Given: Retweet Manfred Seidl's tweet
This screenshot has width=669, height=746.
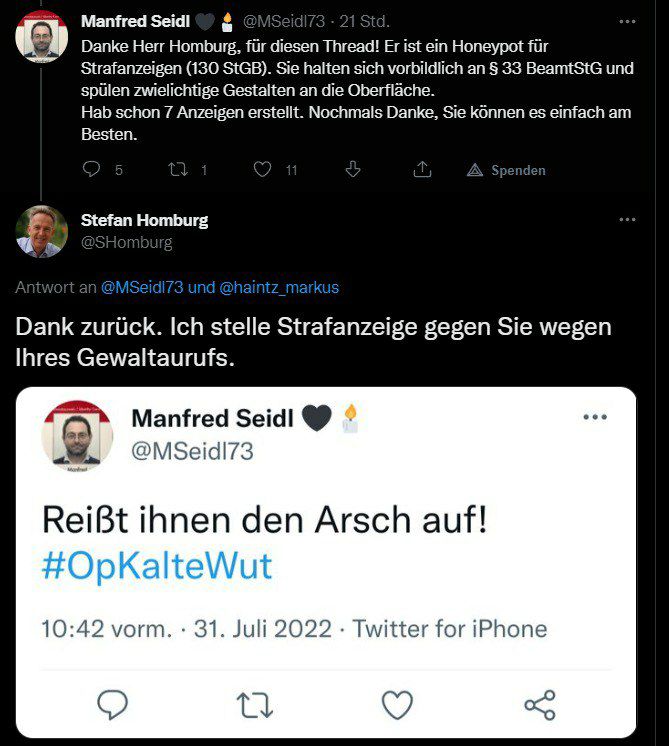Looking at the screenshot, I should pyautogui.click(x=178, y=170).
